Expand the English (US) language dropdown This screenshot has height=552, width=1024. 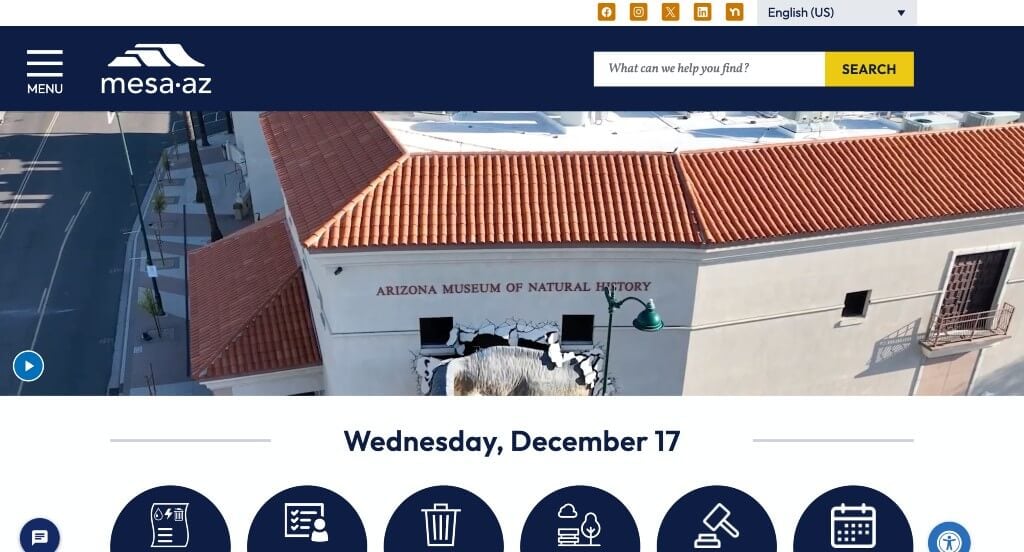pos(836,13)
